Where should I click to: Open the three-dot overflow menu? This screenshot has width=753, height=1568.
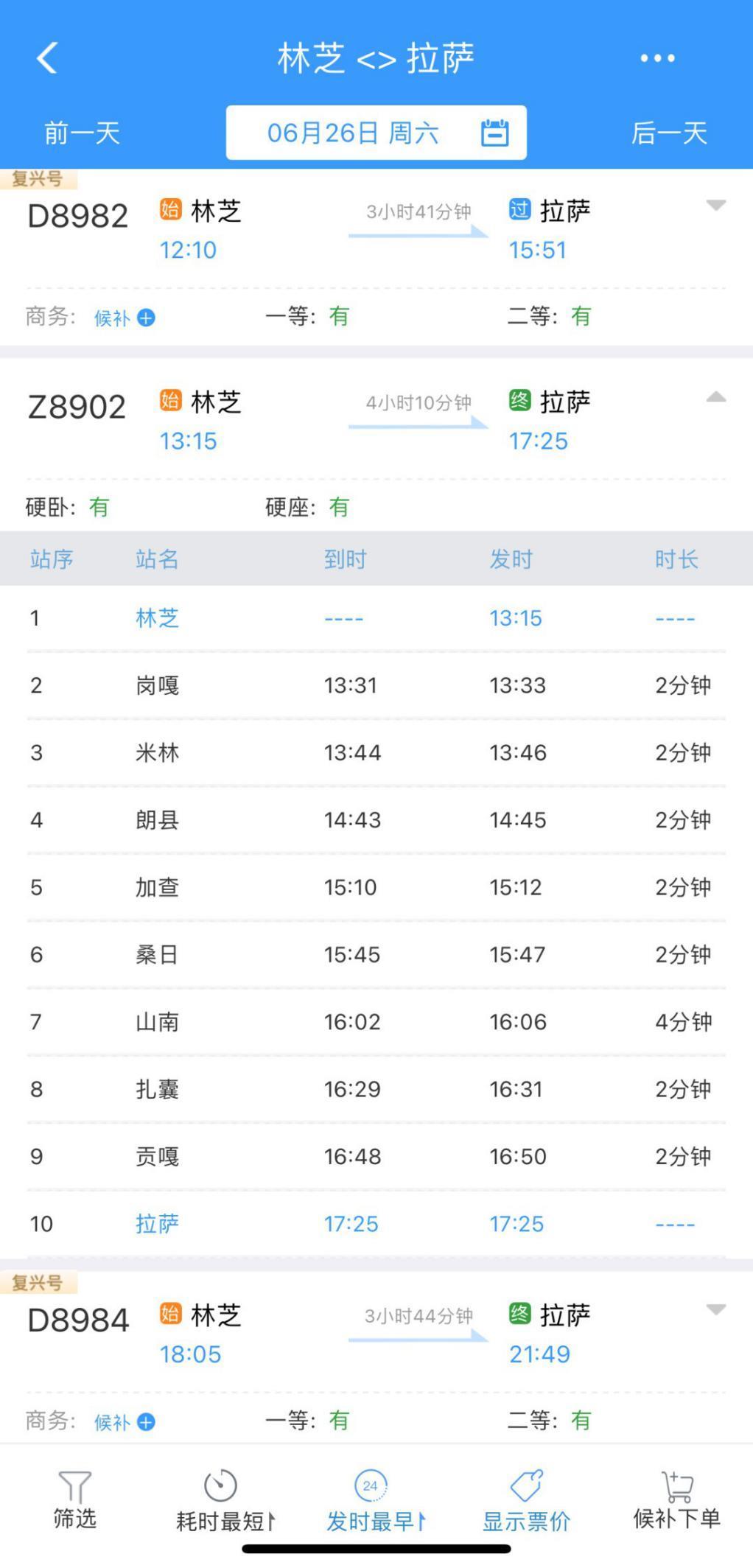[657, 58]
